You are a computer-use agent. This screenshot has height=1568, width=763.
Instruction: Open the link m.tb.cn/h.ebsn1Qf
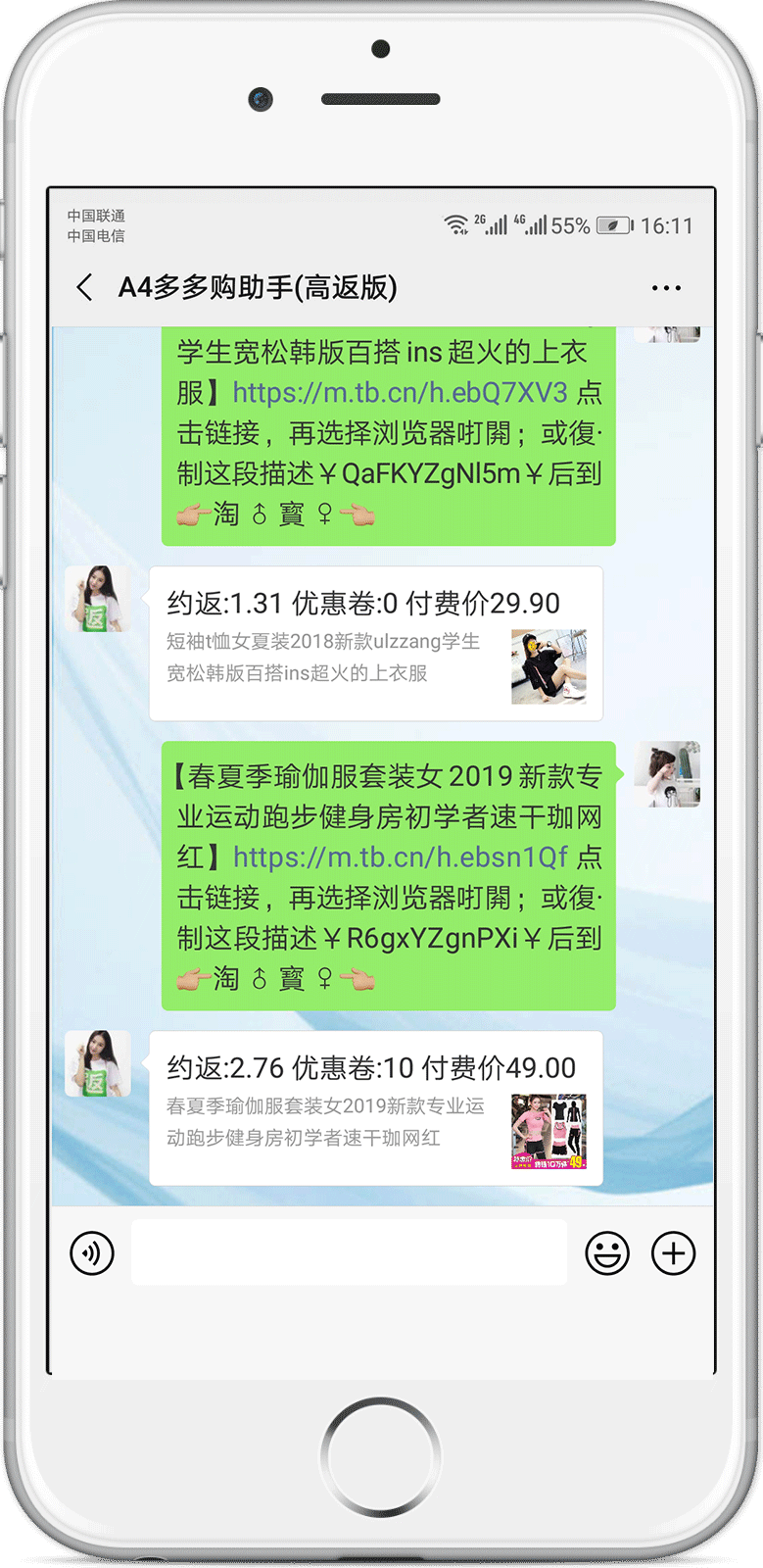400,857
